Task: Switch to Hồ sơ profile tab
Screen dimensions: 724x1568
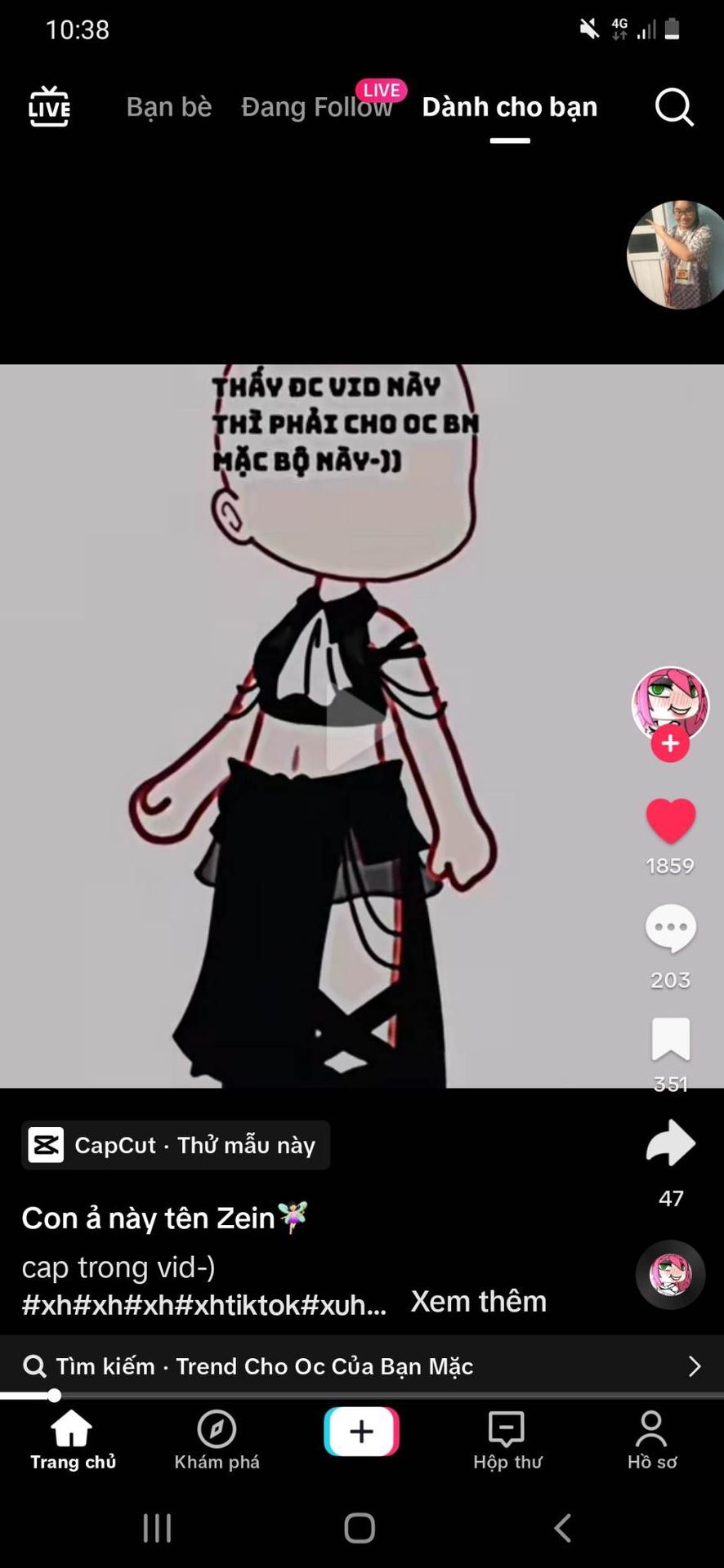Action: [651, 1441]
